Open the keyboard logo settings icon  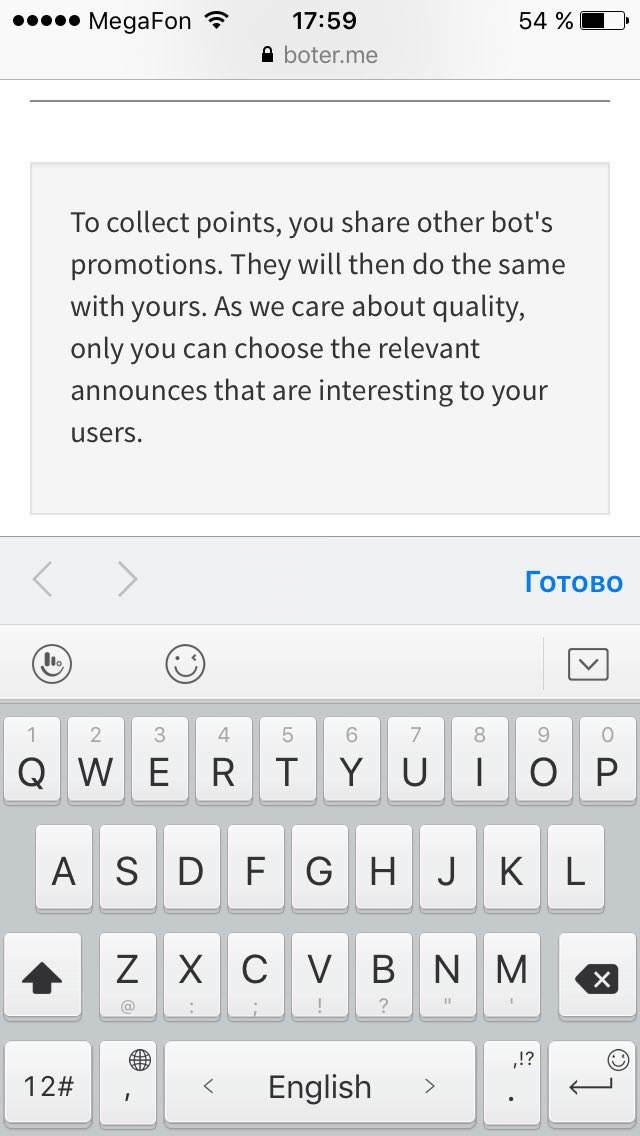coord(52,664)
